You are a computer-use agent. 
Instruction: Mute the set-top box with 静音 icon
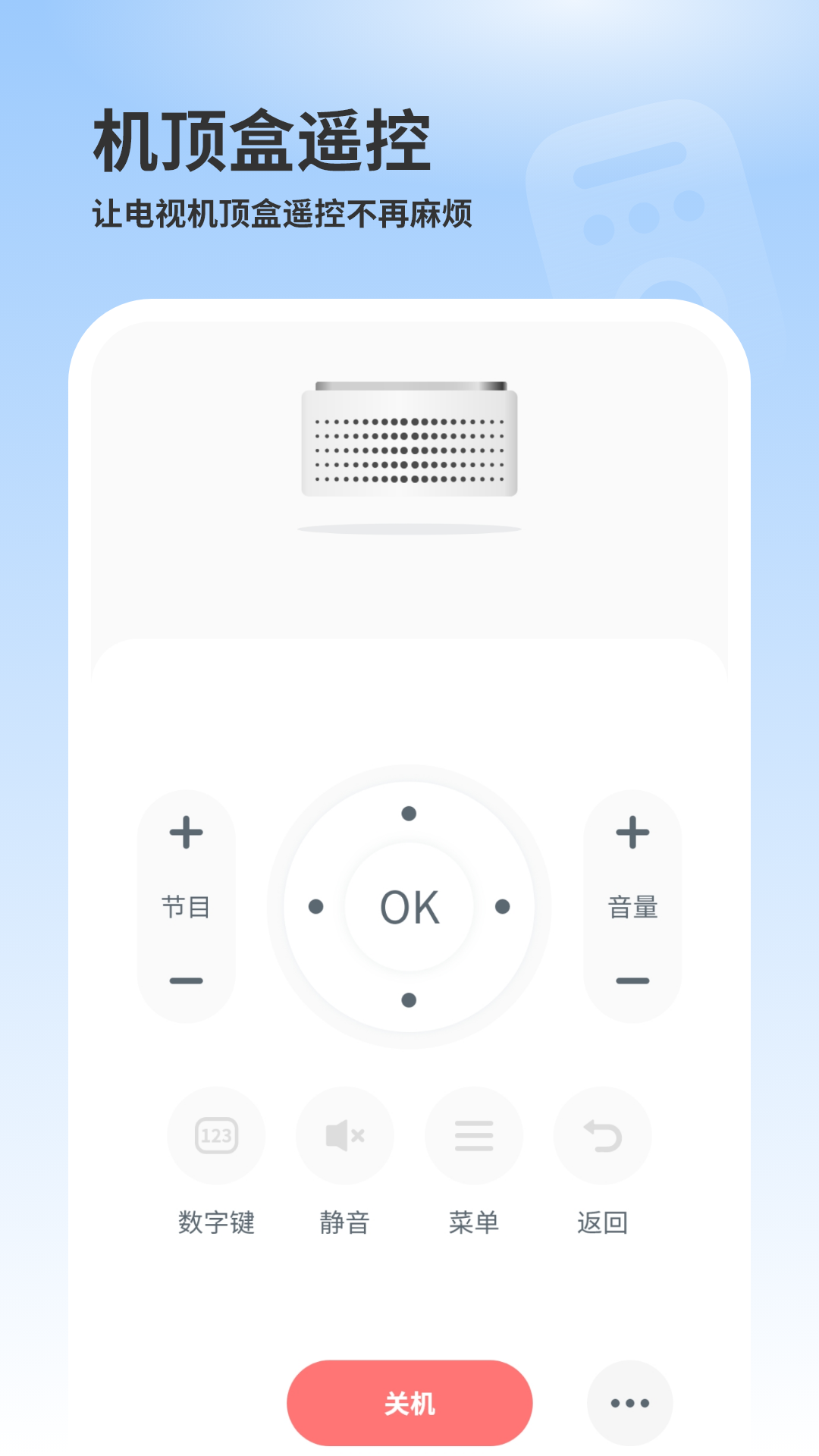pyautogui.click(x=345, y=1136)
